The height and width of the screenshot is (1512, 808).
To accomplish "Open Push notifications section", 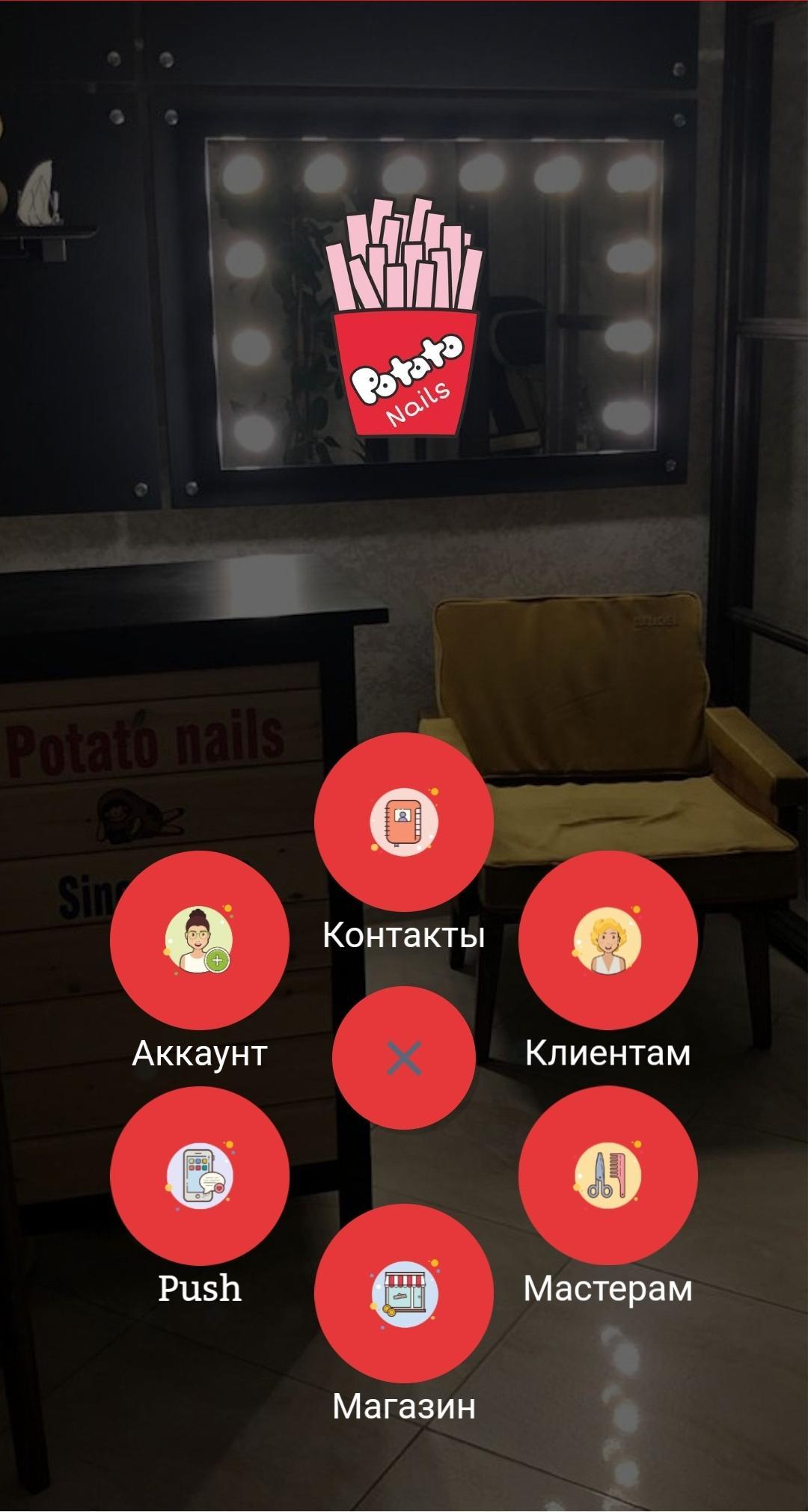I will pos(199,1175).
